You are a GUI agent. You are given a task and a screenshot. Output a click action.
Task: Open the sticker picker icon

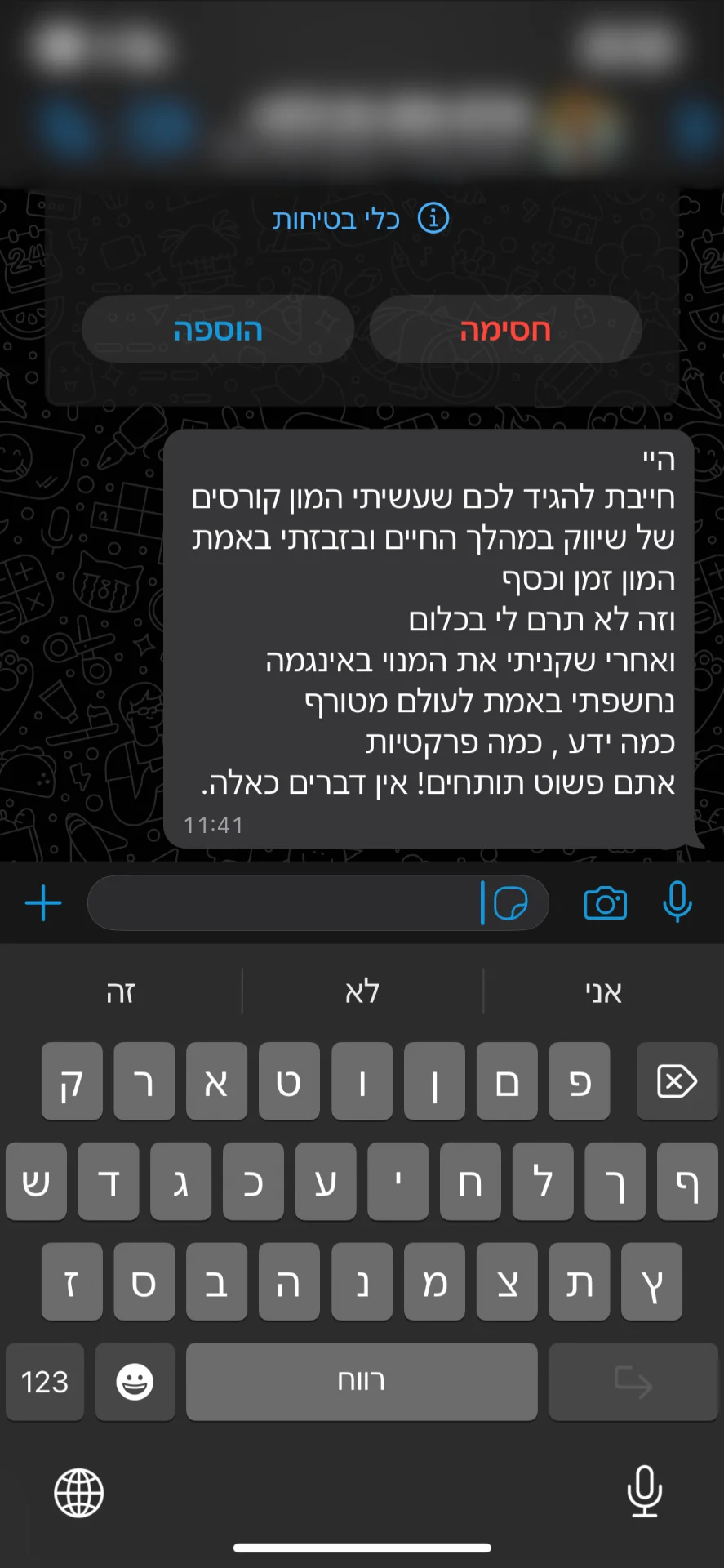[512, 903]
